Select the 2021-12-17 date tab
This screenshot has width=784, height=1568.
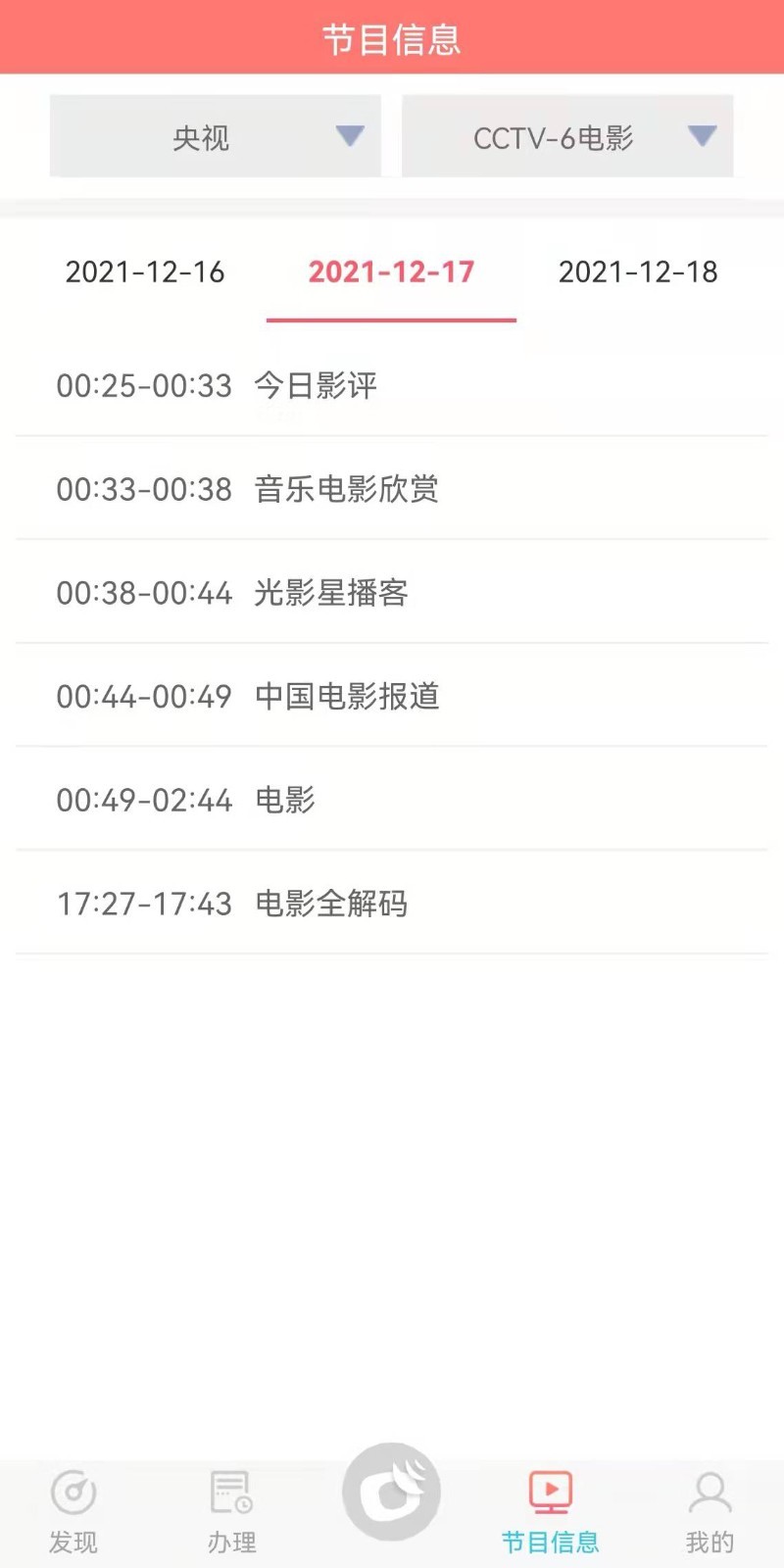click(x=391, y=272)
